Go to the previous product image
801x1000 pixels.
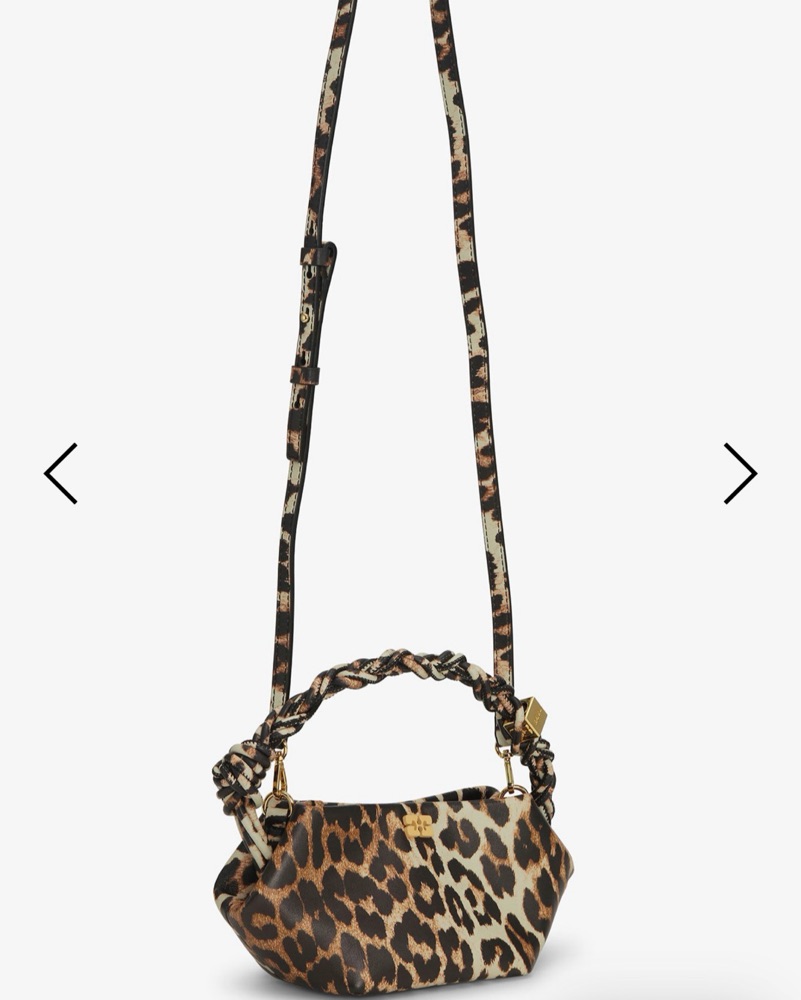(x=61, y=473)
